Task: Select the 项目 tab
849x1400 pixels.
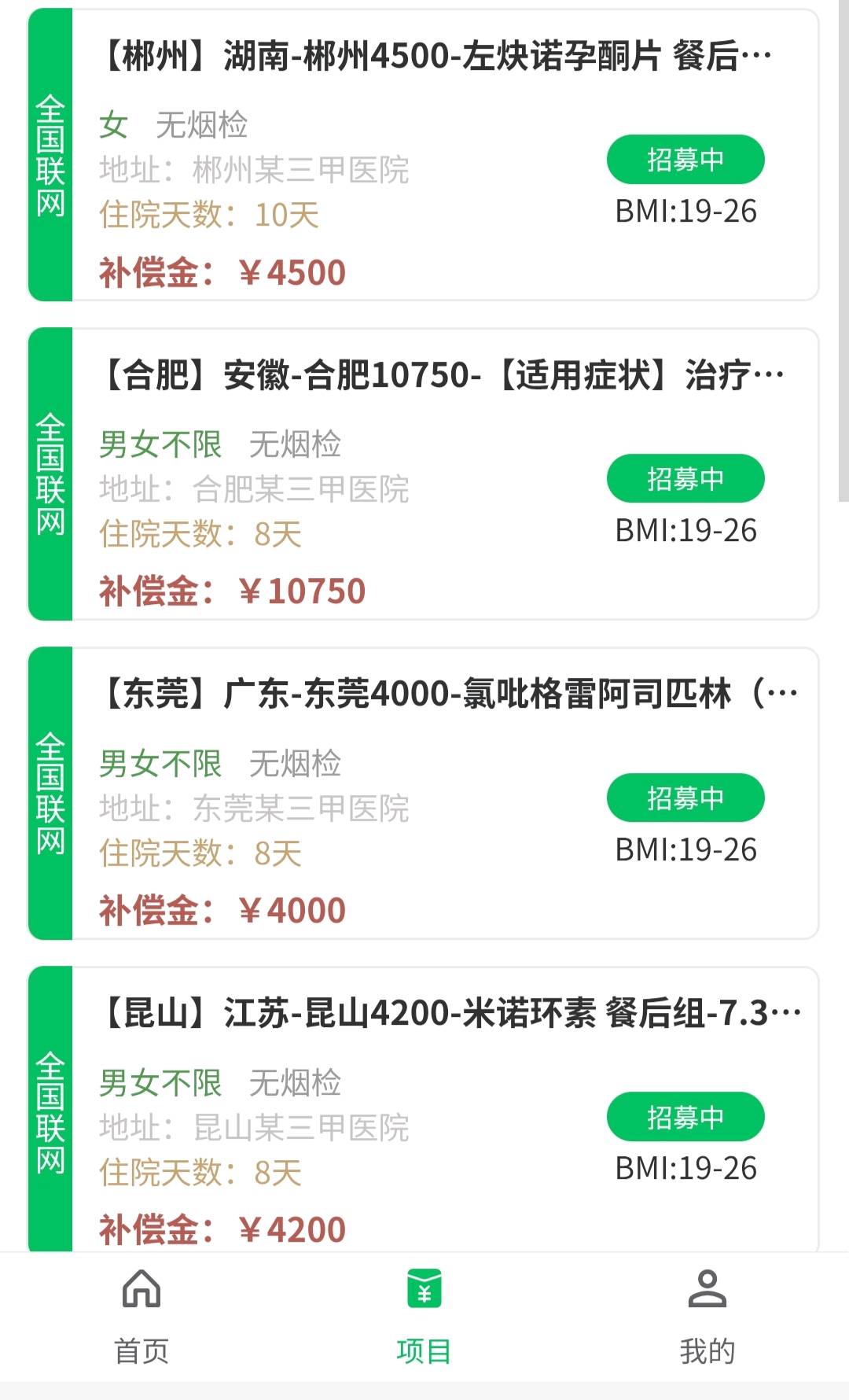Action: (x=424, y=1317)
